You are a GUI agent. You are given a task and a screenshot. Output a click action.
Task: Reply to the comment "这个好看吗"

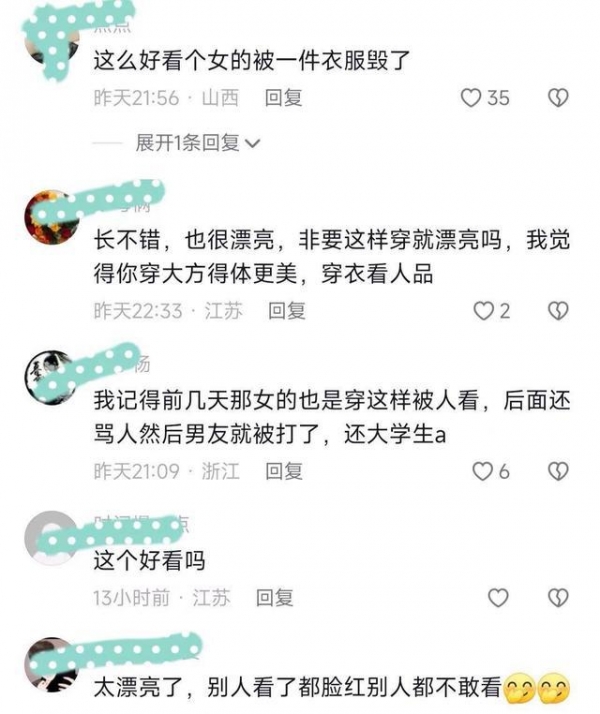pyautogui.click(x=273, y=598)
